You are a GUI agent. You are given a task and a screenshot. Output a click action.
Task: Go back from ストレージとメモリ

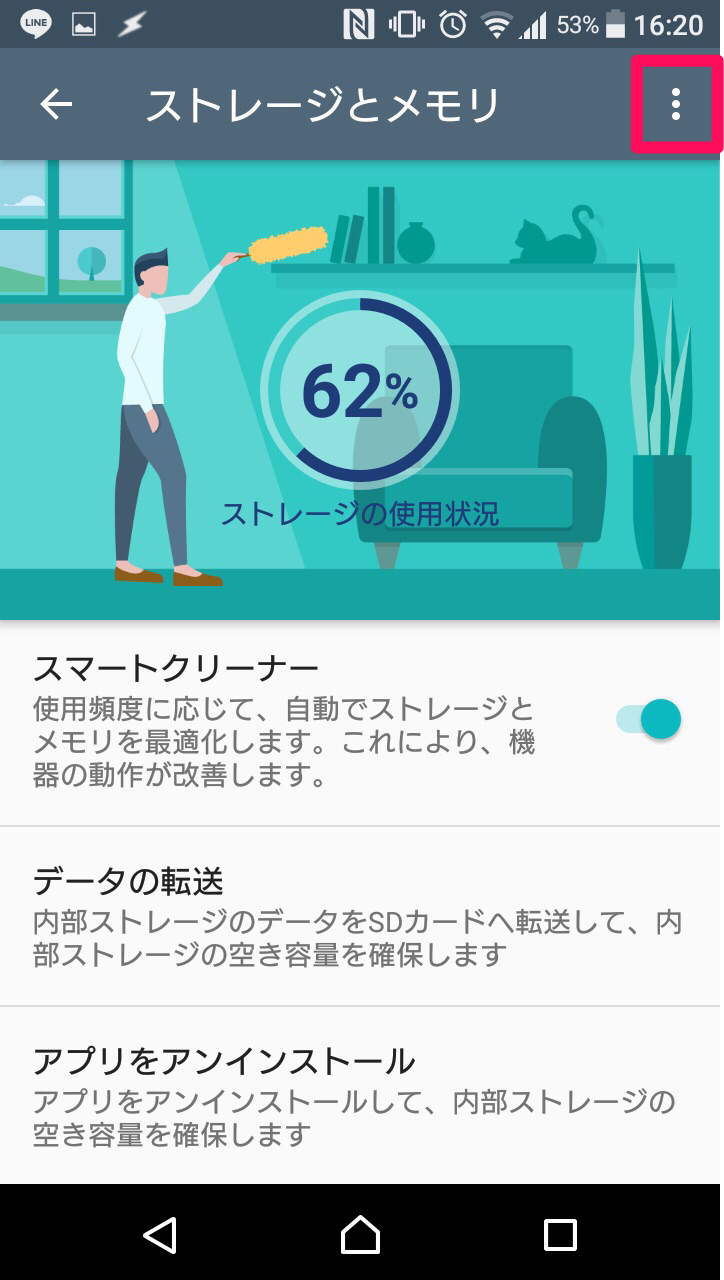[57, 104]
